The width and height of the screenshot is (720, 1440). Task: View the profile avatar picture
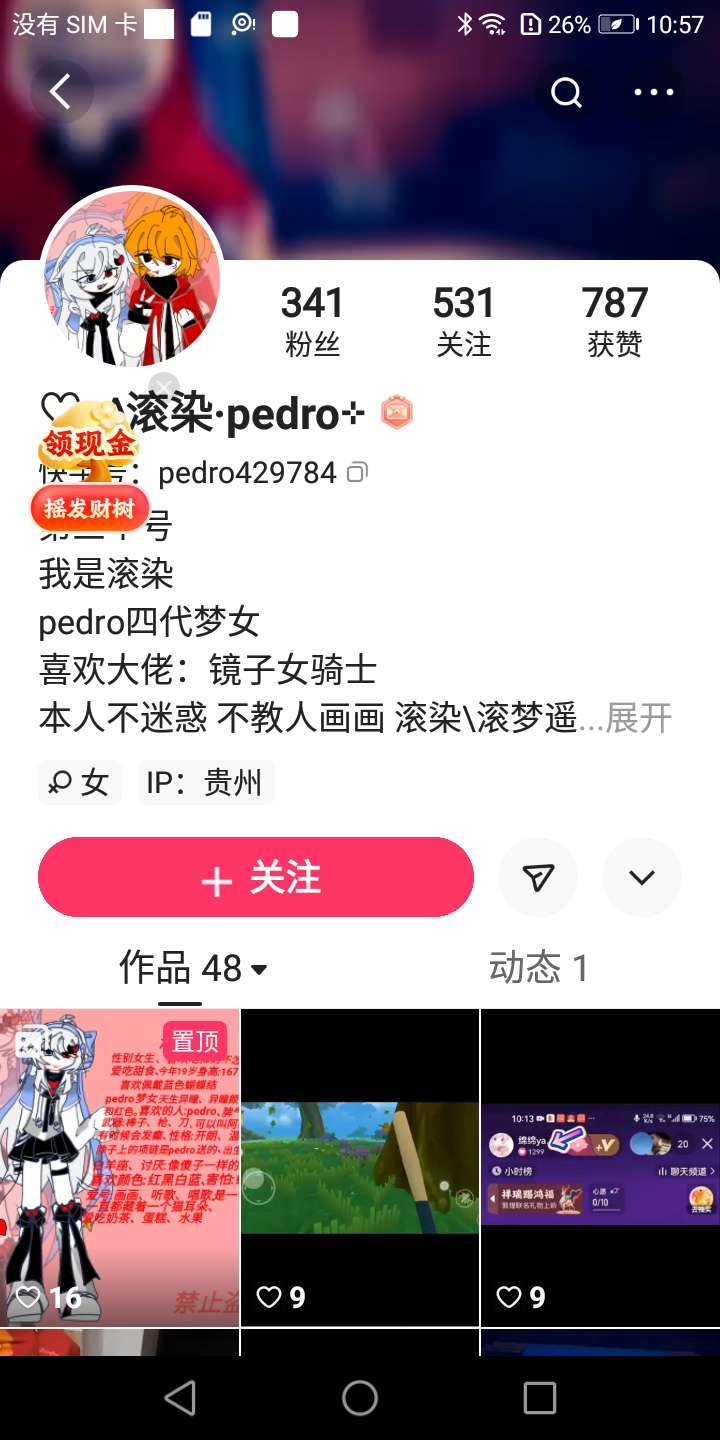coord(131,277)
